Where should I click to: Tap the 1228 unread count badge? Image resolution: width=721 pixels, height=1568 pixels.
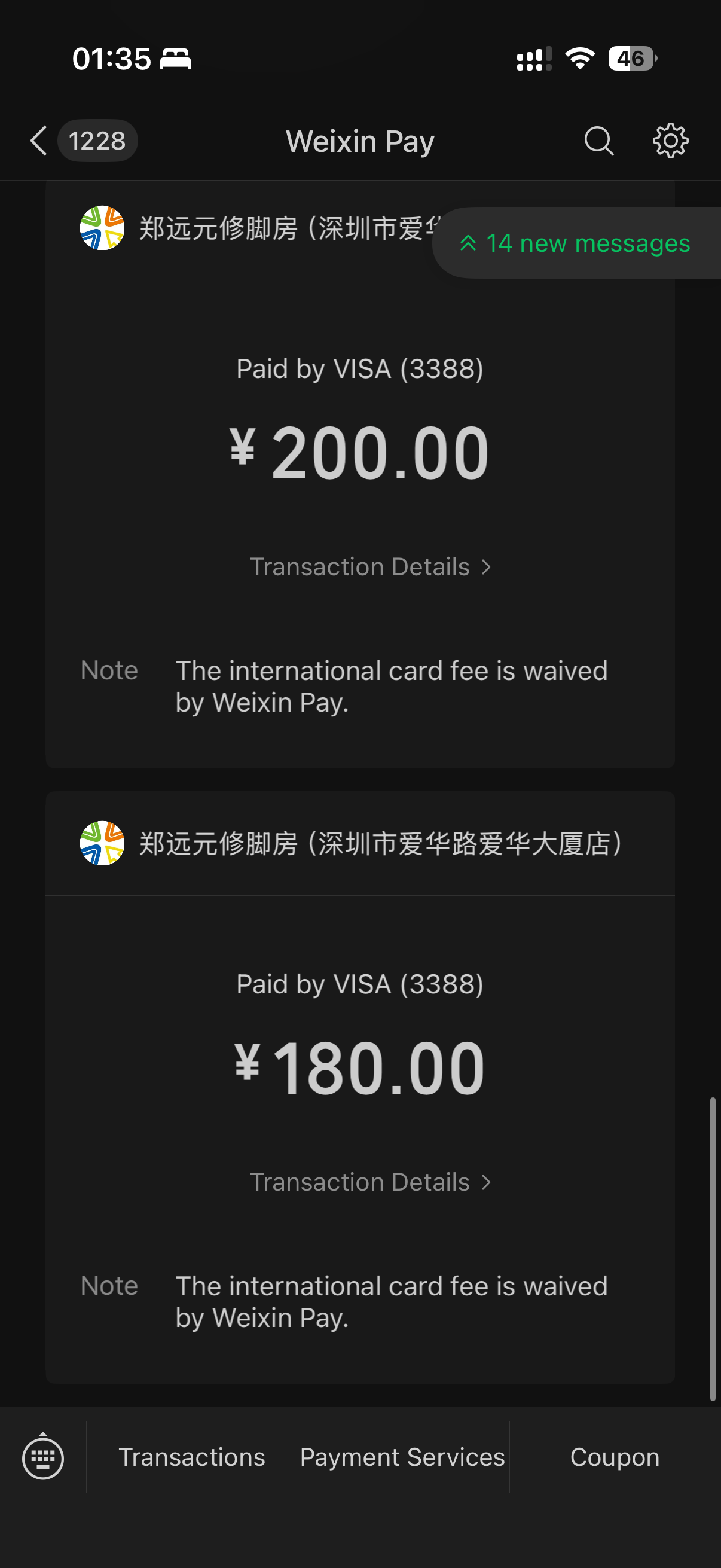pos(97,141)
